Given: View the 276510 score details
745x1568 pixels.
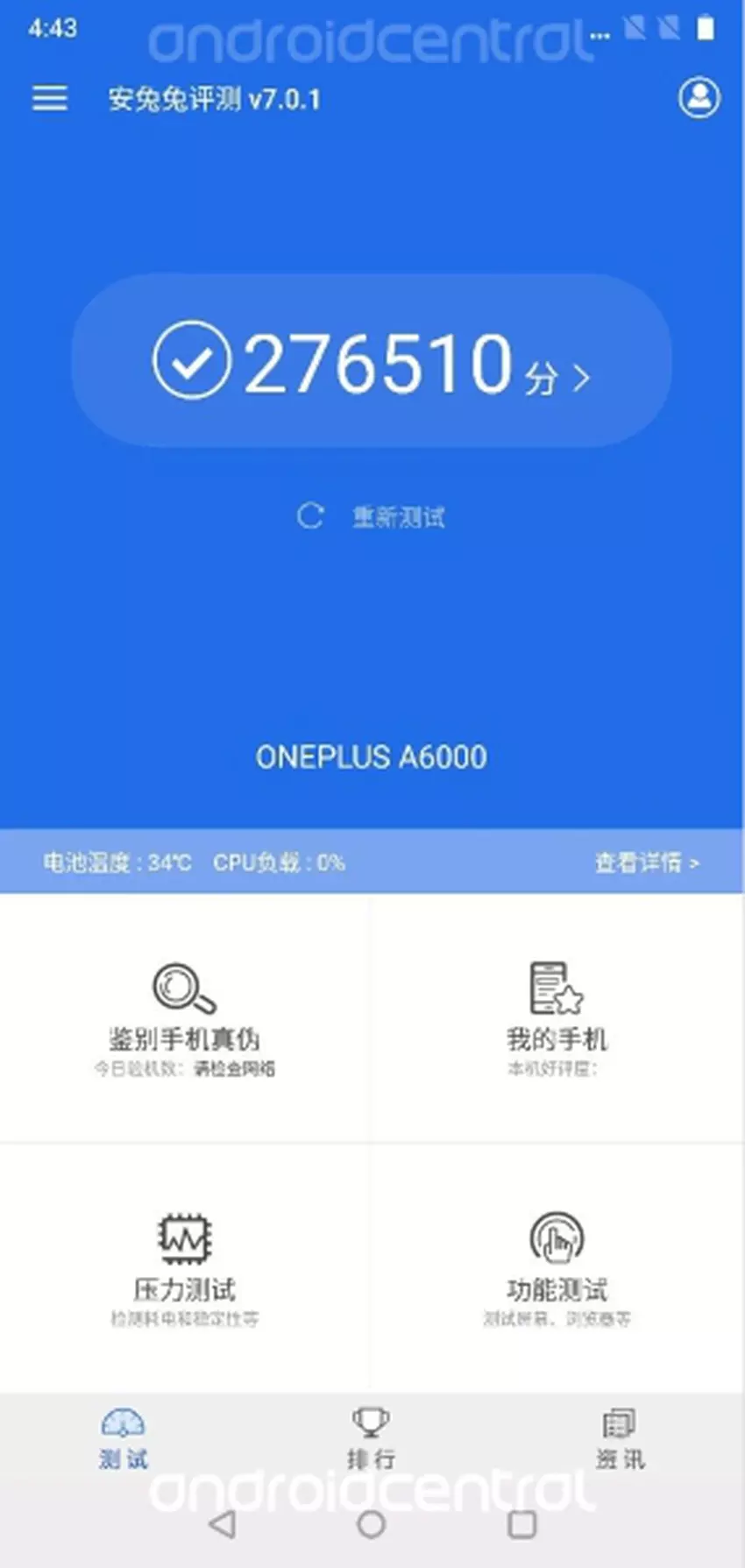Looking at the screenshot, I should tap(372, 361).
